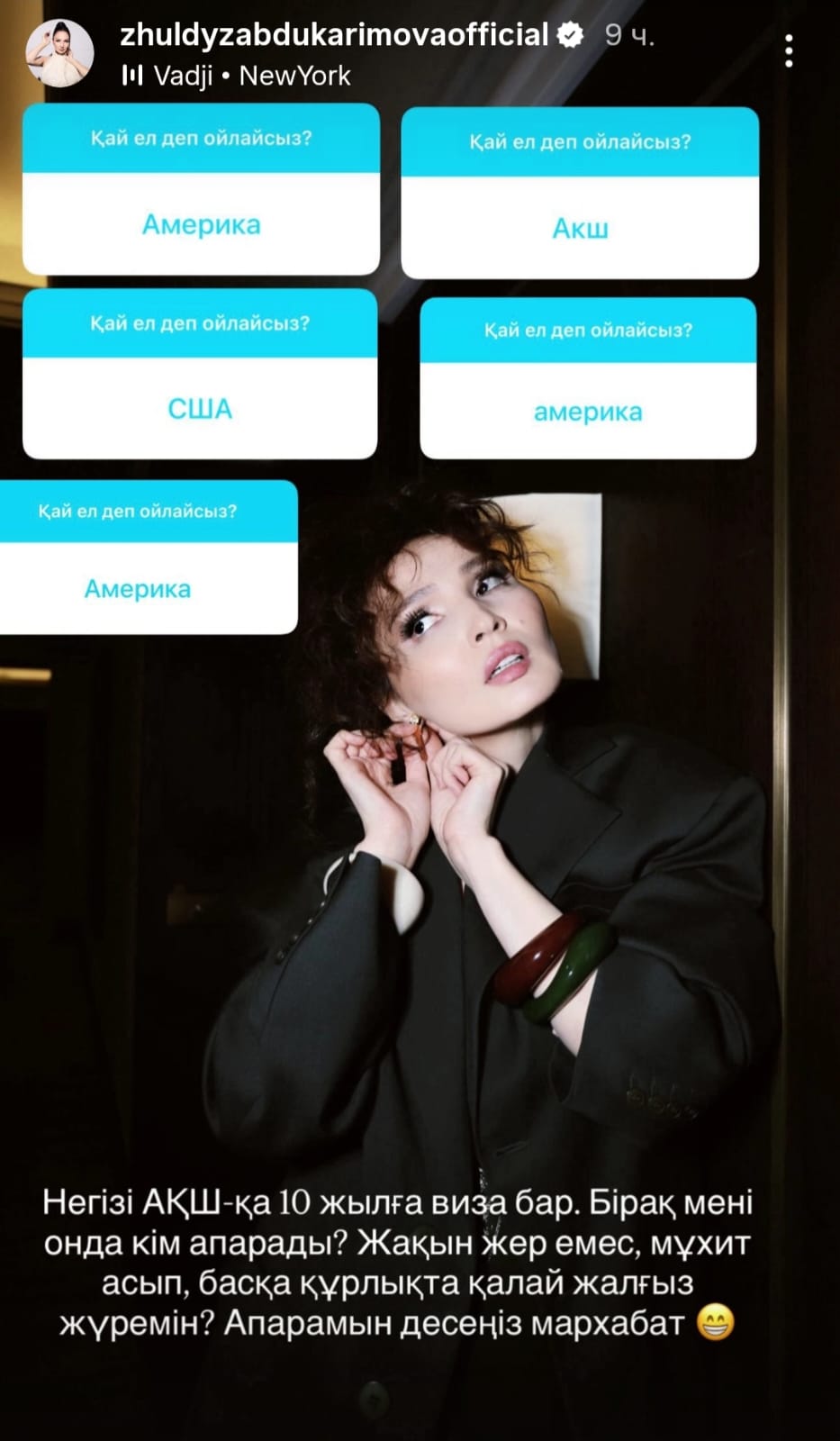The image size is (840, 1441).
Task: Open the Vadji NewYork music track
Action: (236, 76)
